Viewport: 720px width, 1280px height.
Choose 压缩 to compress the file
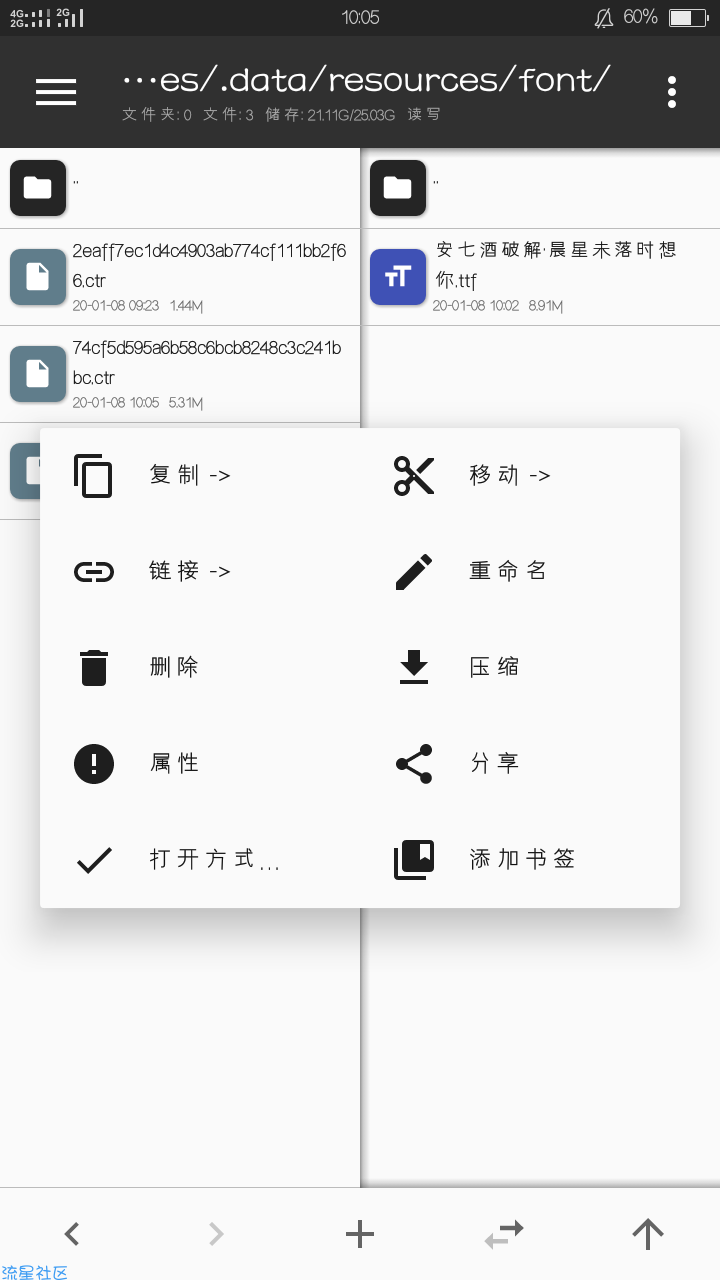click(x=494, y=667)
